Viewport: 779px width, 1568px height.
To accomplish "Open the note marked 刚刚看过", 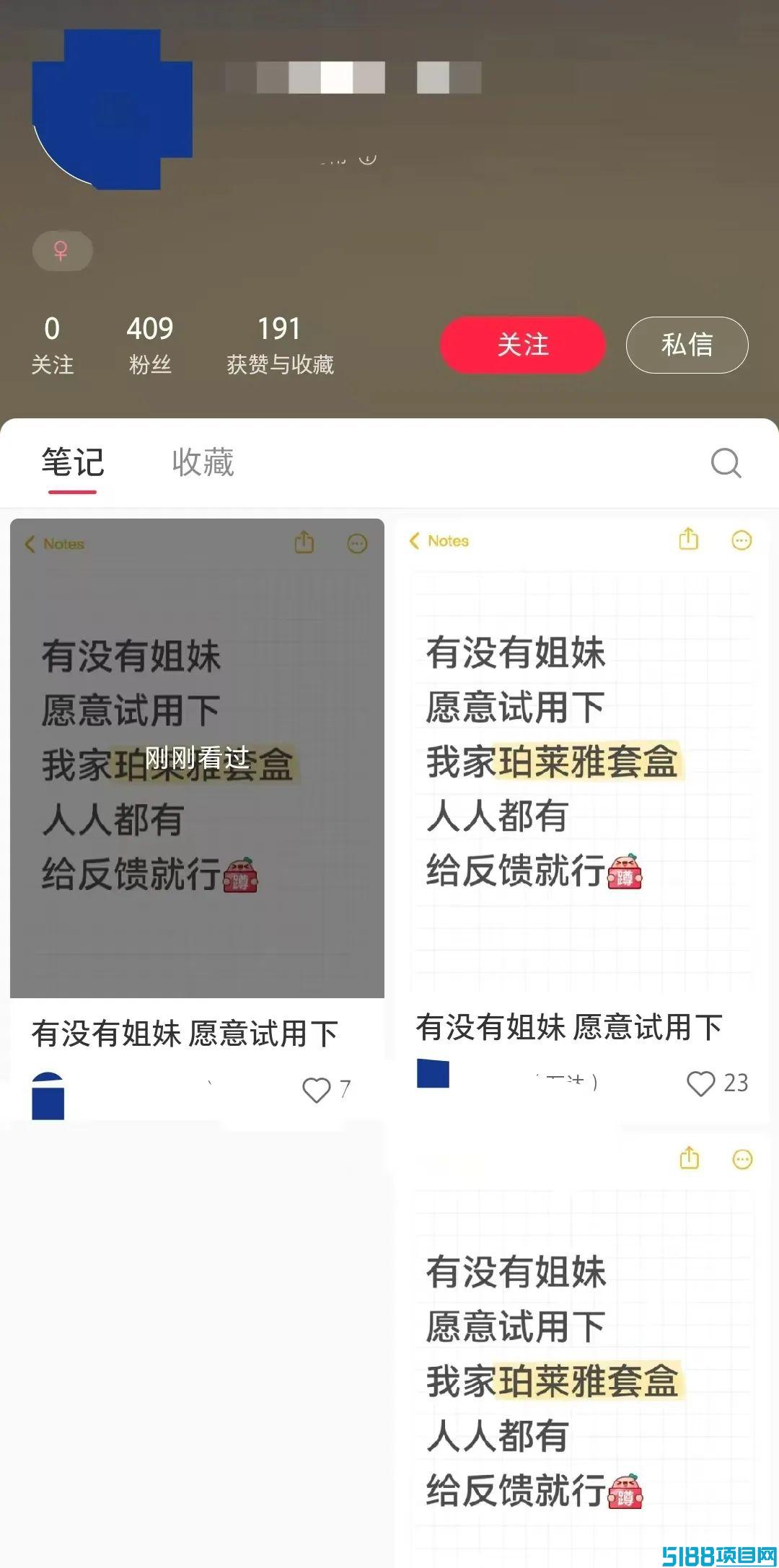I will (x=197, y=758).
